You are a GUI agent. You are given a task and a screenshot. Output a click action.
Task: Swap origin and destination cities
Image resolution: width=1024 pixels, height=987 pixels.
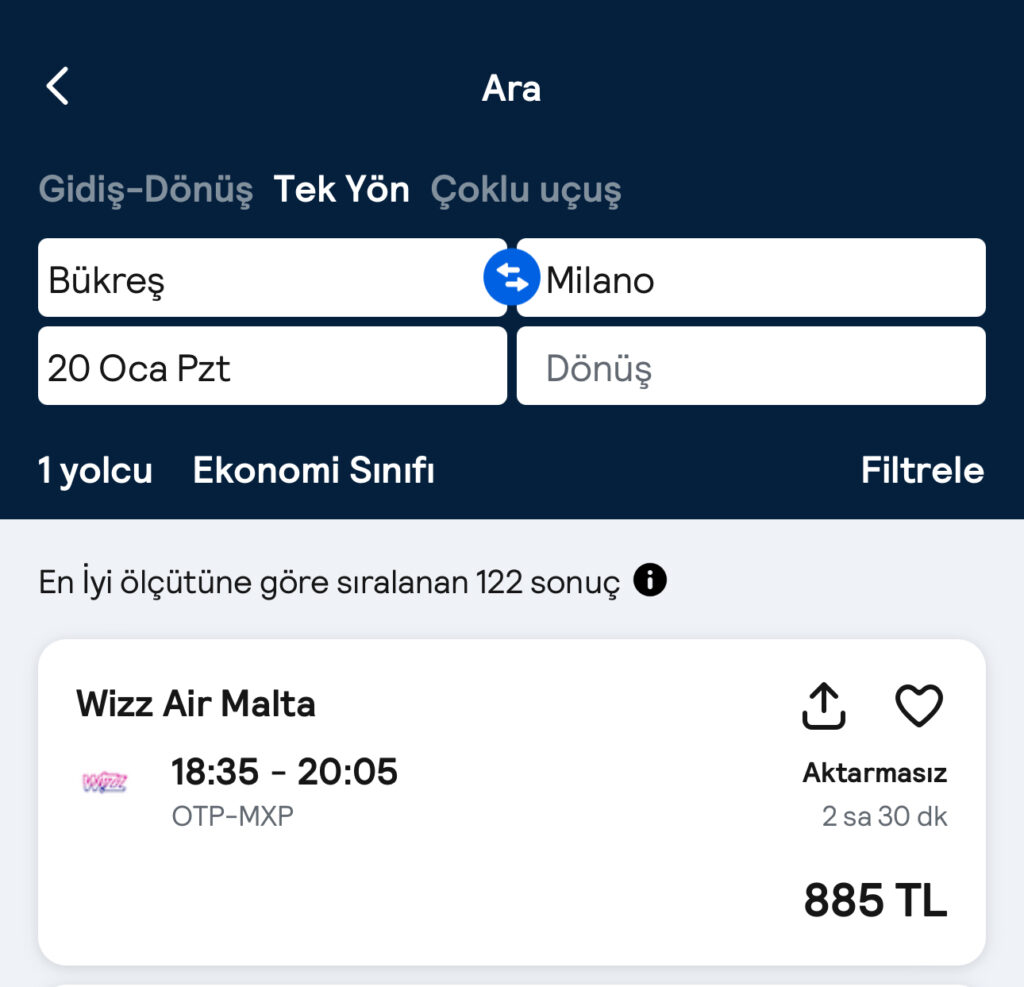(x=511, y=279)
